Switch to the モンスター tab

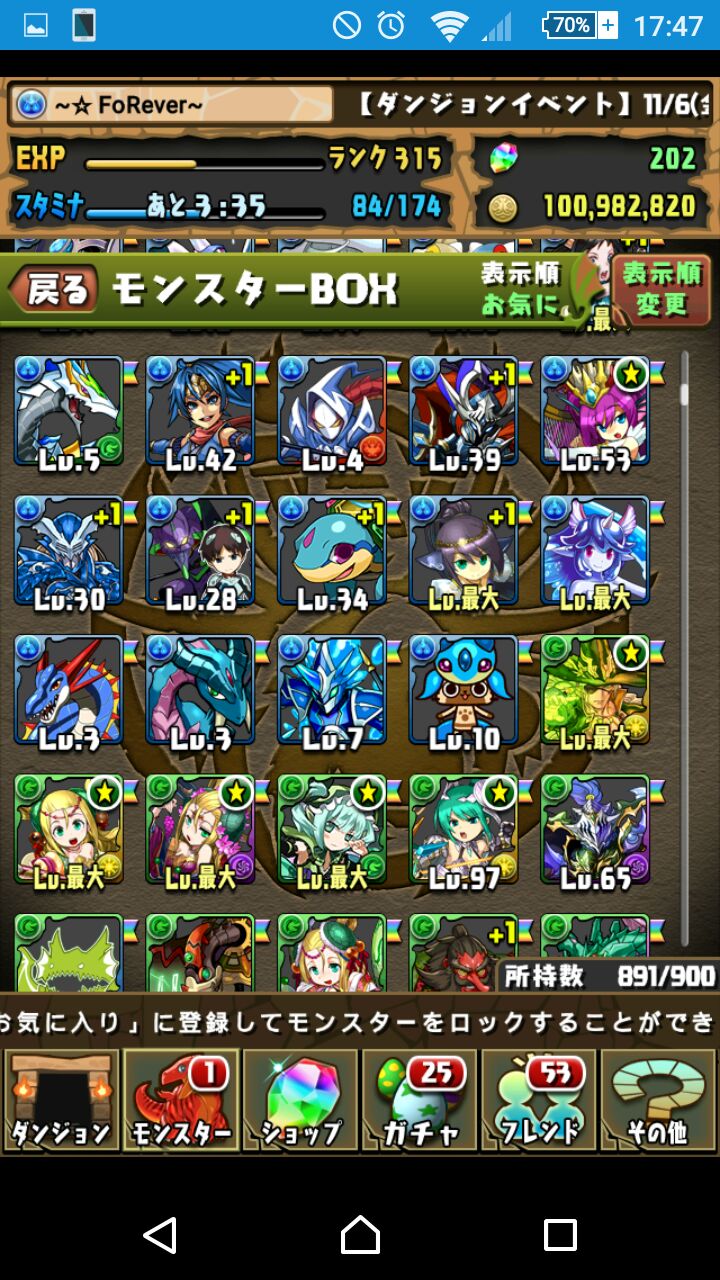[x=181, y=1100]
